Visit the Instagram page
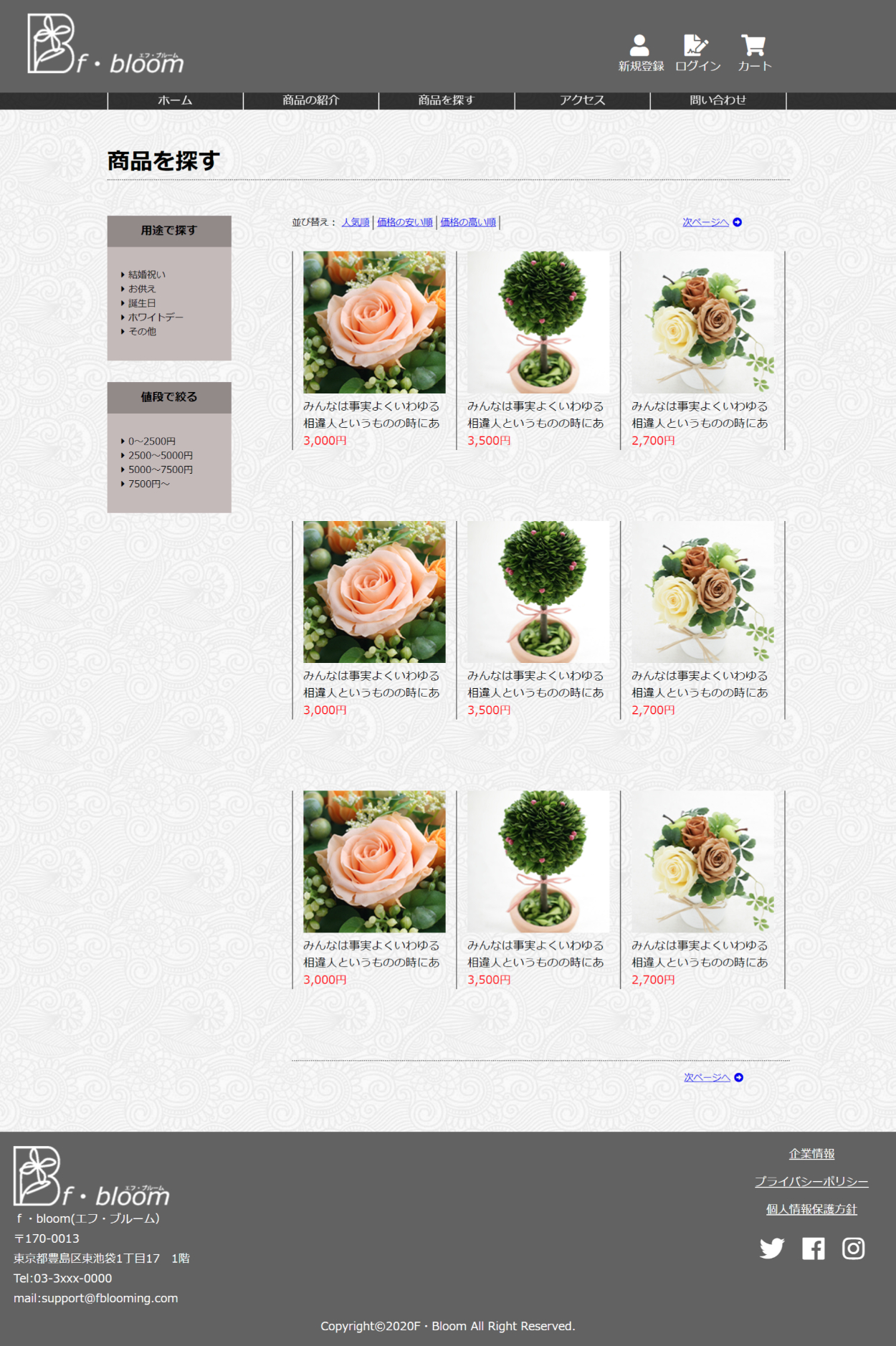896x1346 pixels. 853,1249
